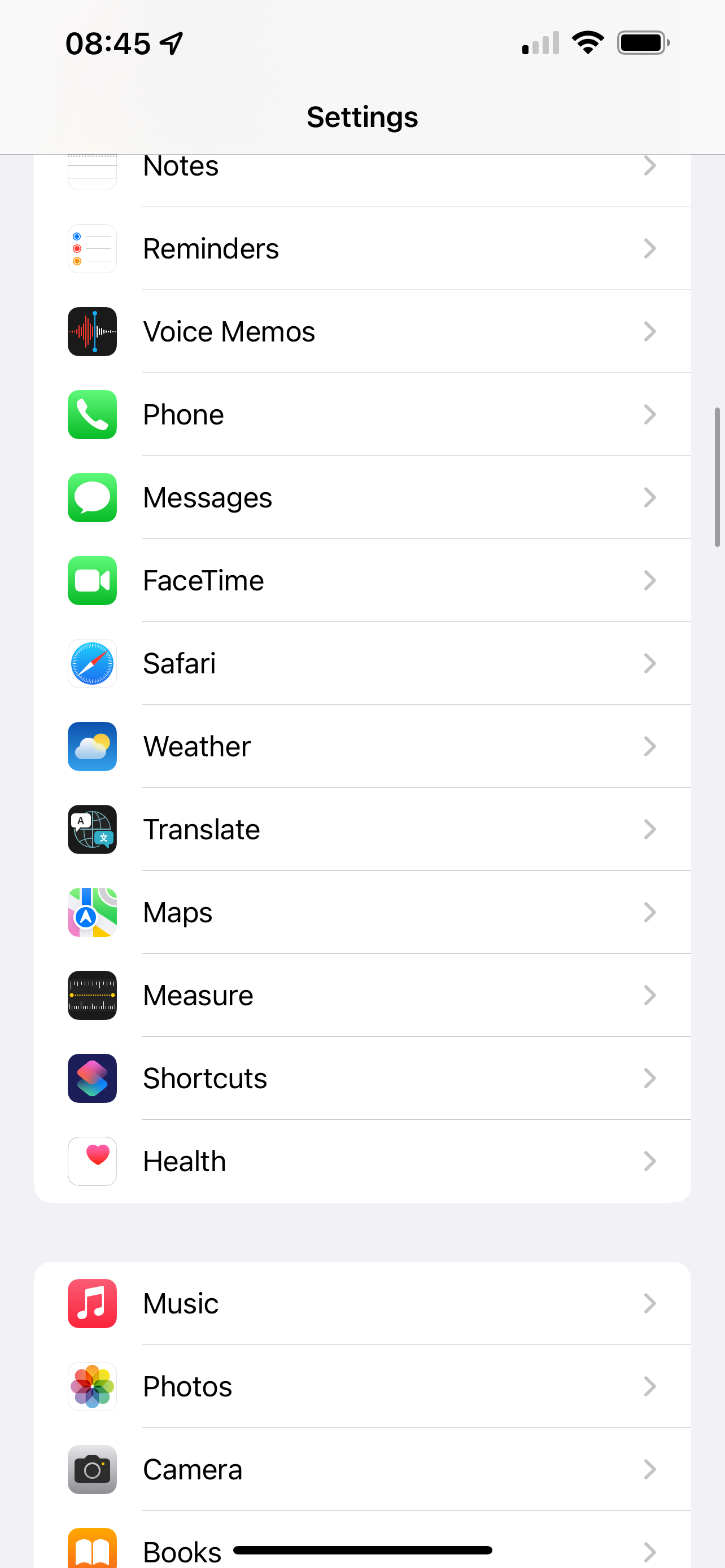Select Messages settings
This screenshot has width=725, height=1568.
[361, 497]
